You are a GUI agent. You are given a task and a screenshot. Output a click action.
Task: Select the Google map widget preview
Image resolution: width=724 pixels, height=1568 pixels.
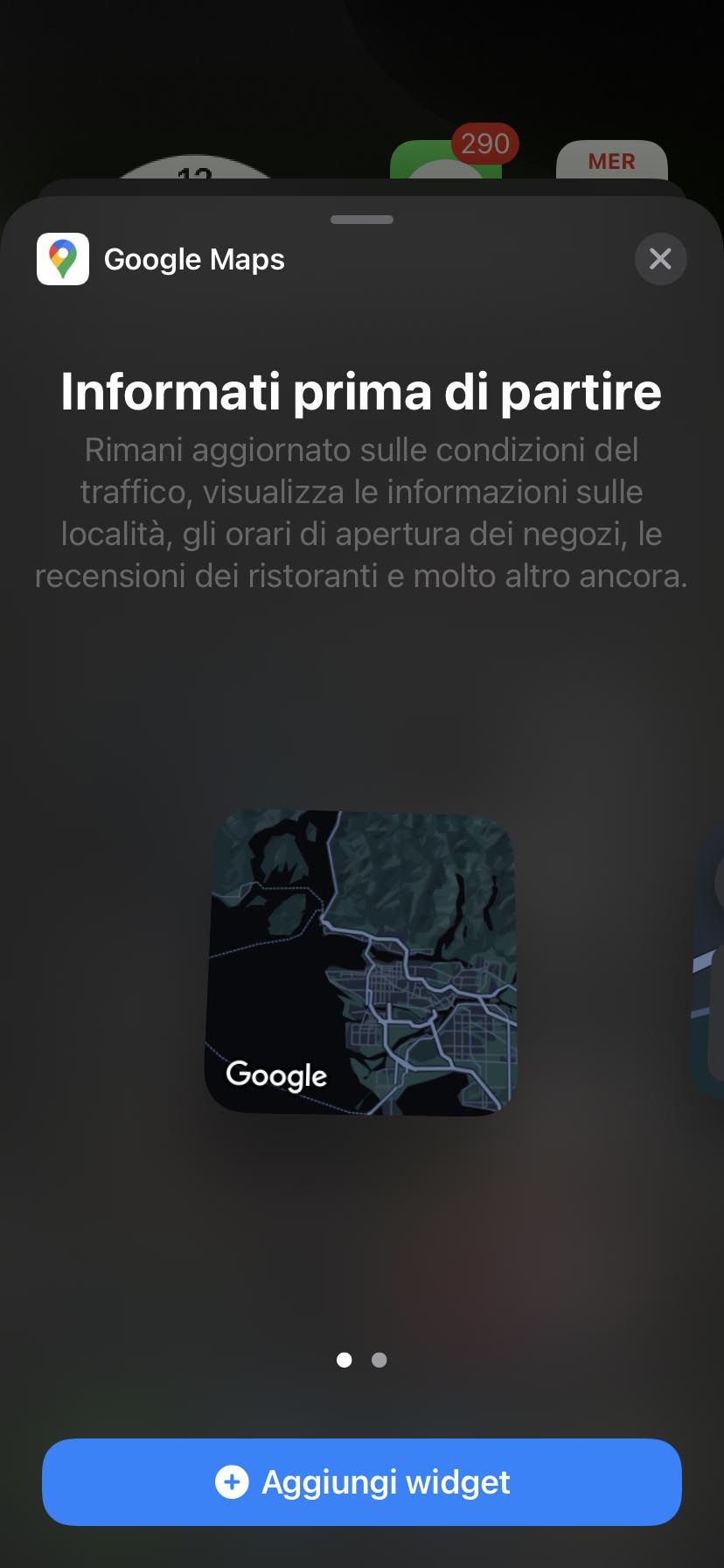pyautogui.click(x=362, y=962)
